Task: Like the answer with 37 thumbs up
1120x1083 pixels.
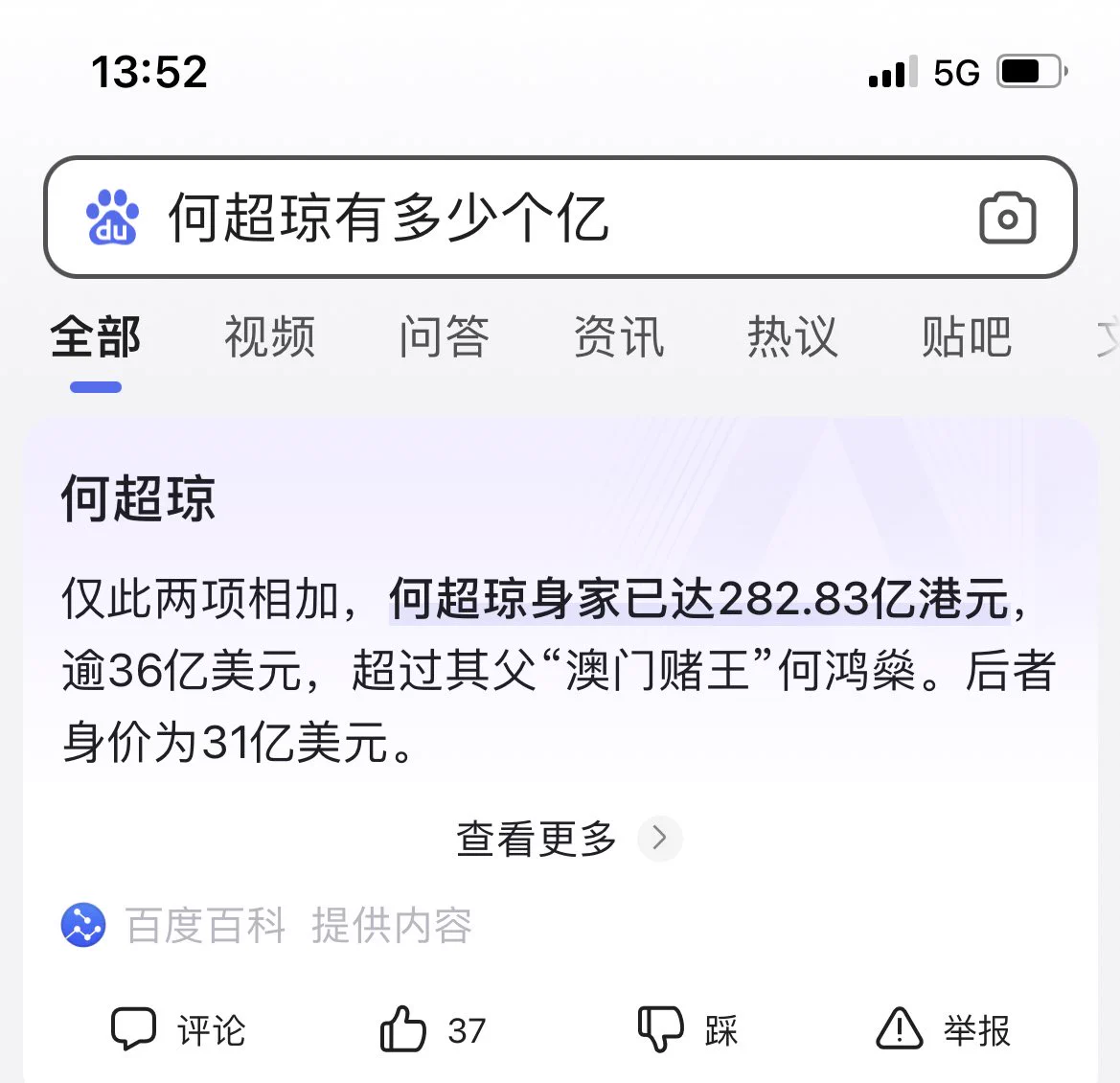Action: click(433, 1030)
